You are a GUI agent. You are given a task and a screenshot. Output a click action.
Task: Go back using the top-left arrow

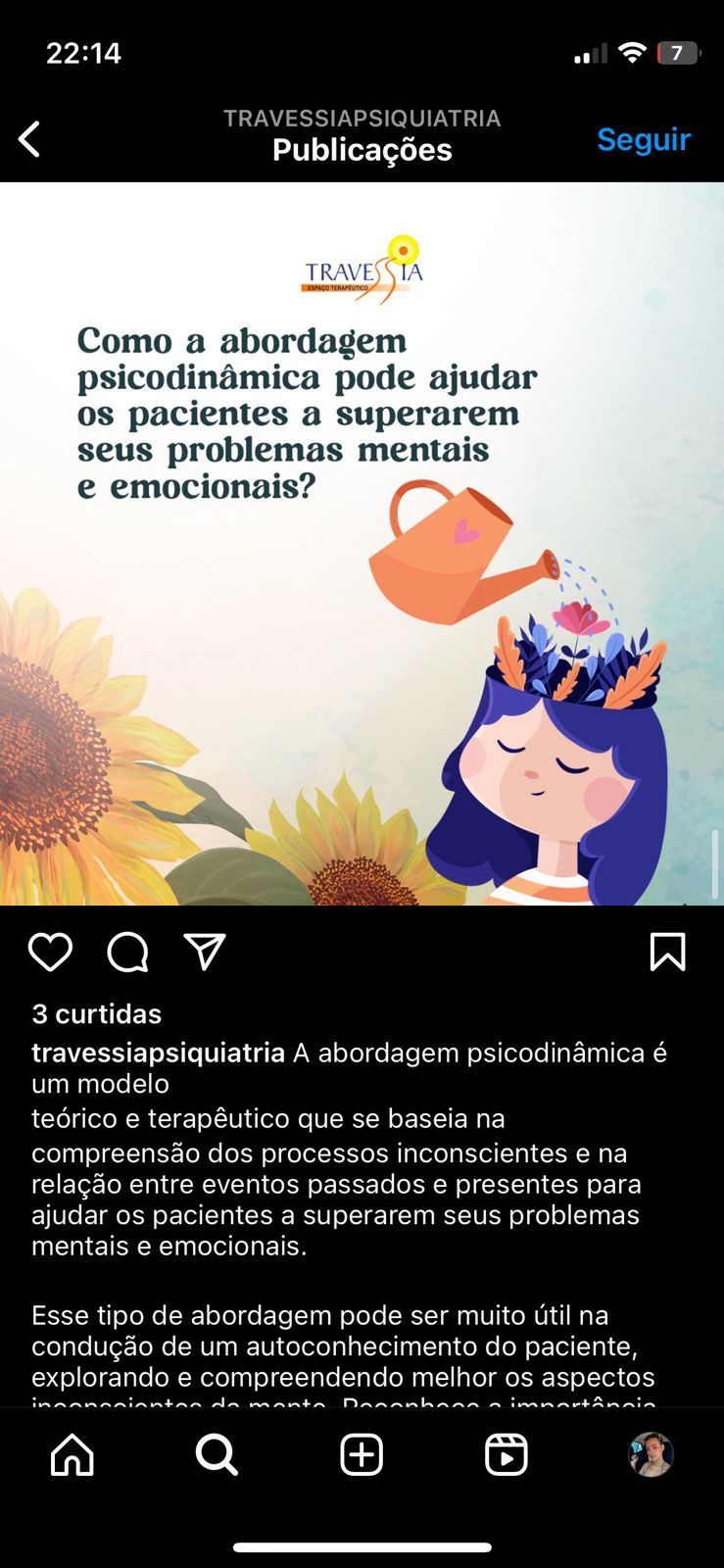click(x=29, y=139)
